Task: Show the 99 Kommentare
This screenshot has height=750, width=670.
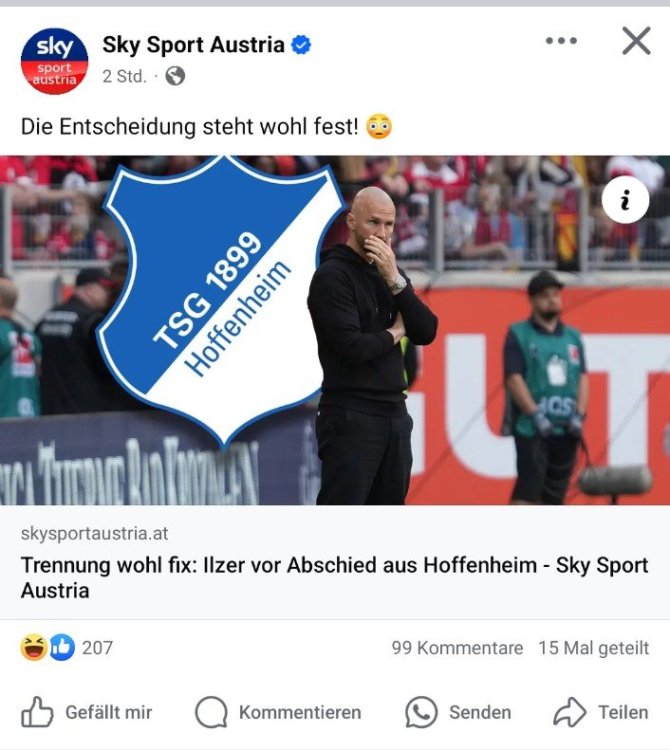Action: pos(457,648)
